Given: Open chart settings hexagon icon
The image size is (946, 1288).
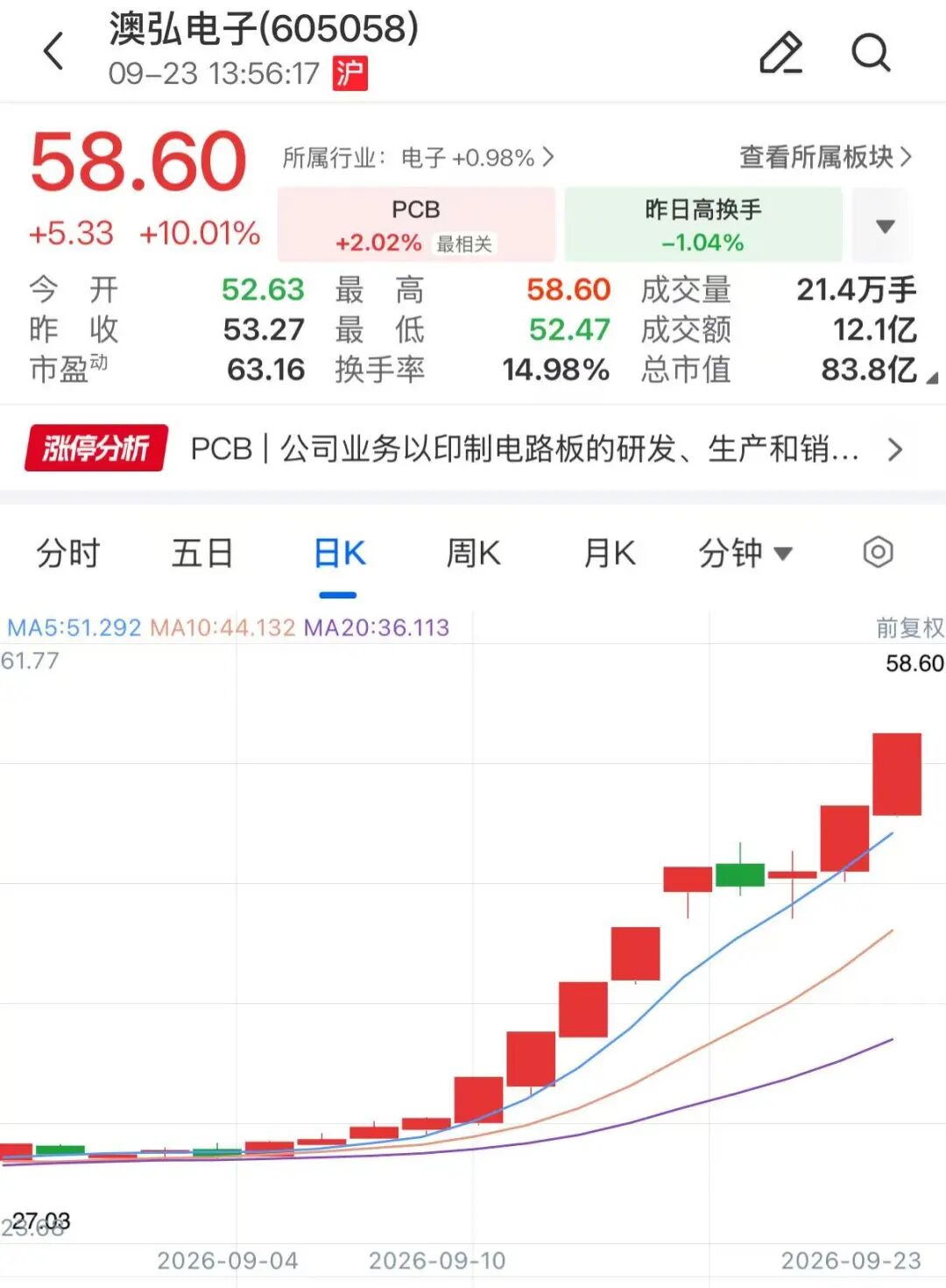Looking at the screenshot, I should [x=878, y=552].
